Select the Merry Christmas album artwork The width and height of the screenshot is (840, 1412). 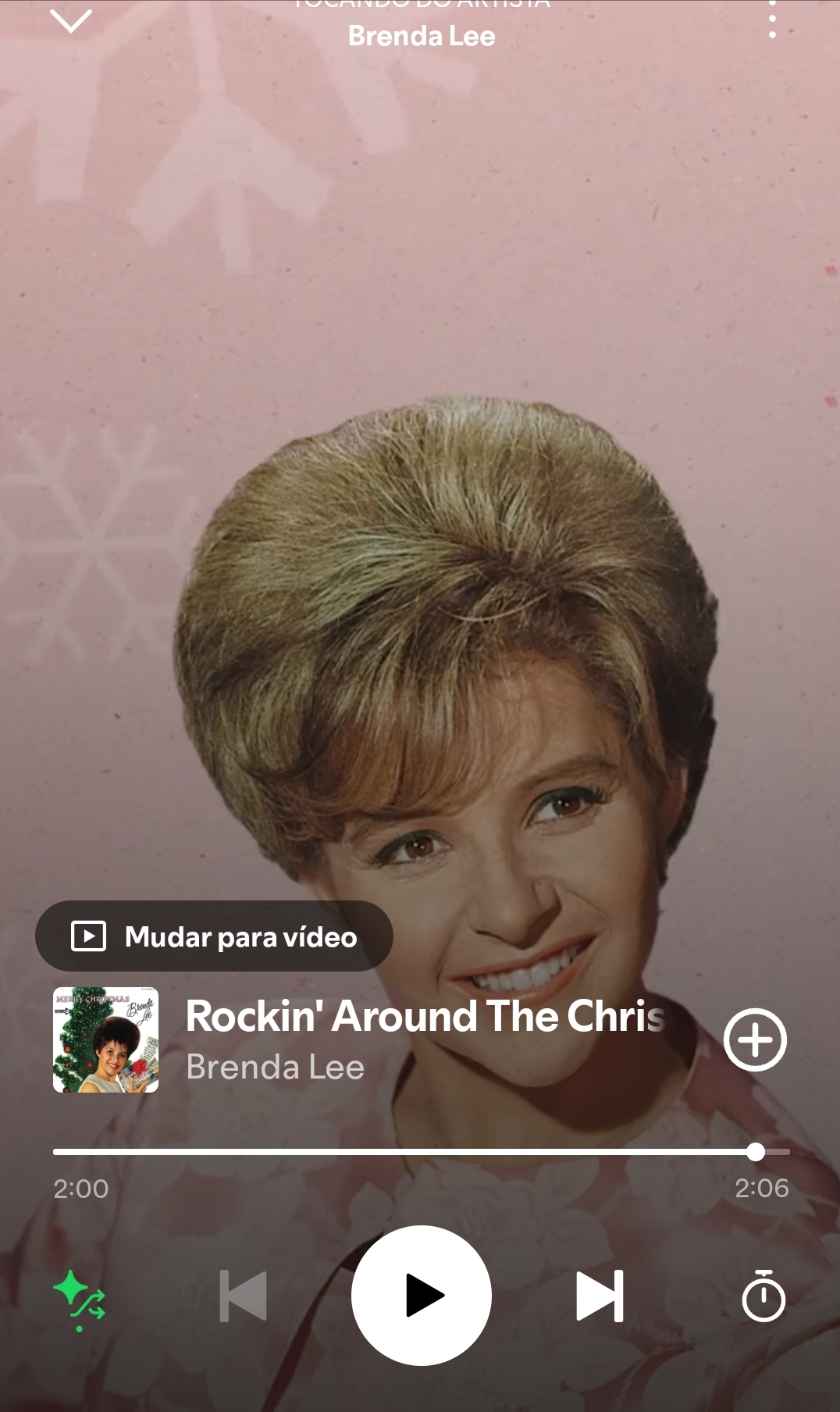[105, 1039]
